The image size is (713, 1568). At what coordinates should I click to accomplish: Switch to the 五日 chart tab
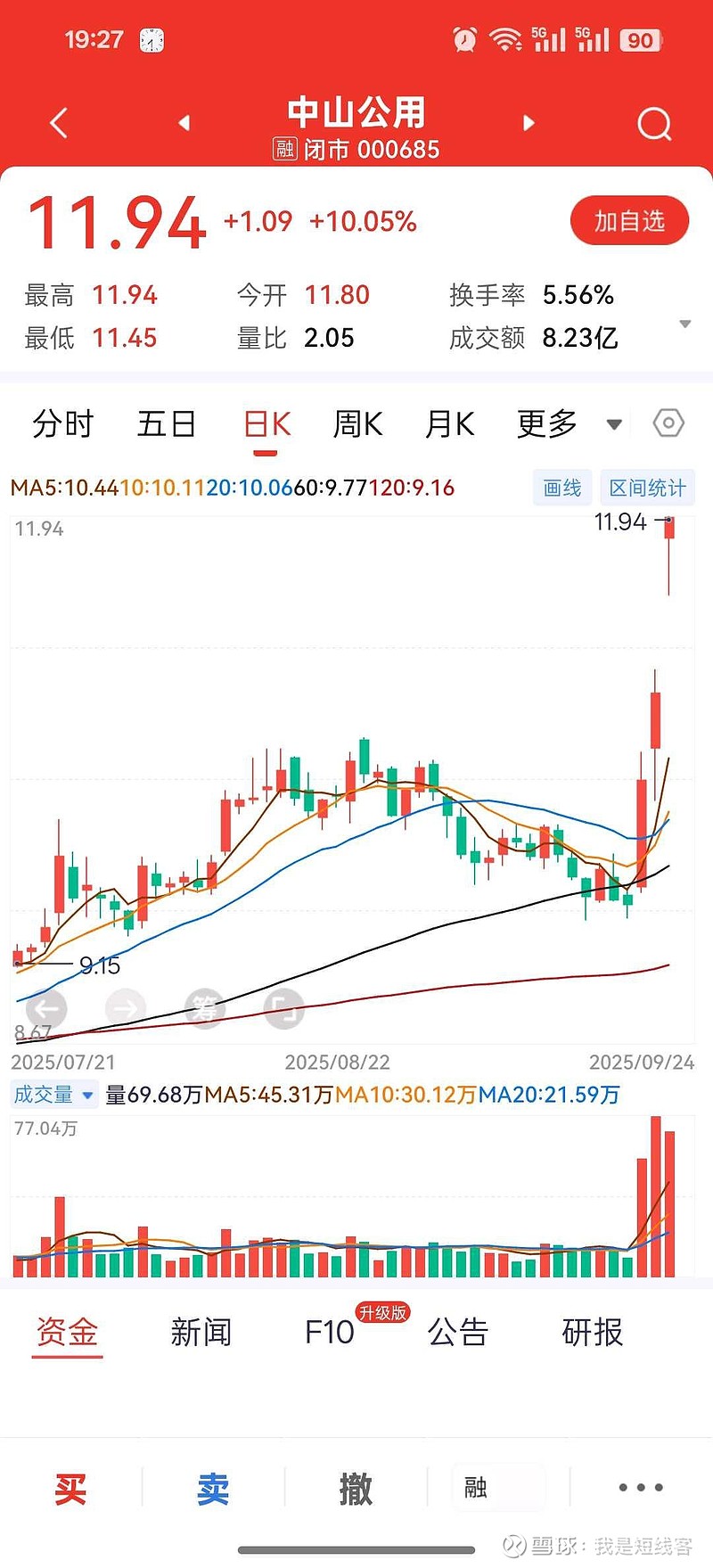tap(167, 424)
